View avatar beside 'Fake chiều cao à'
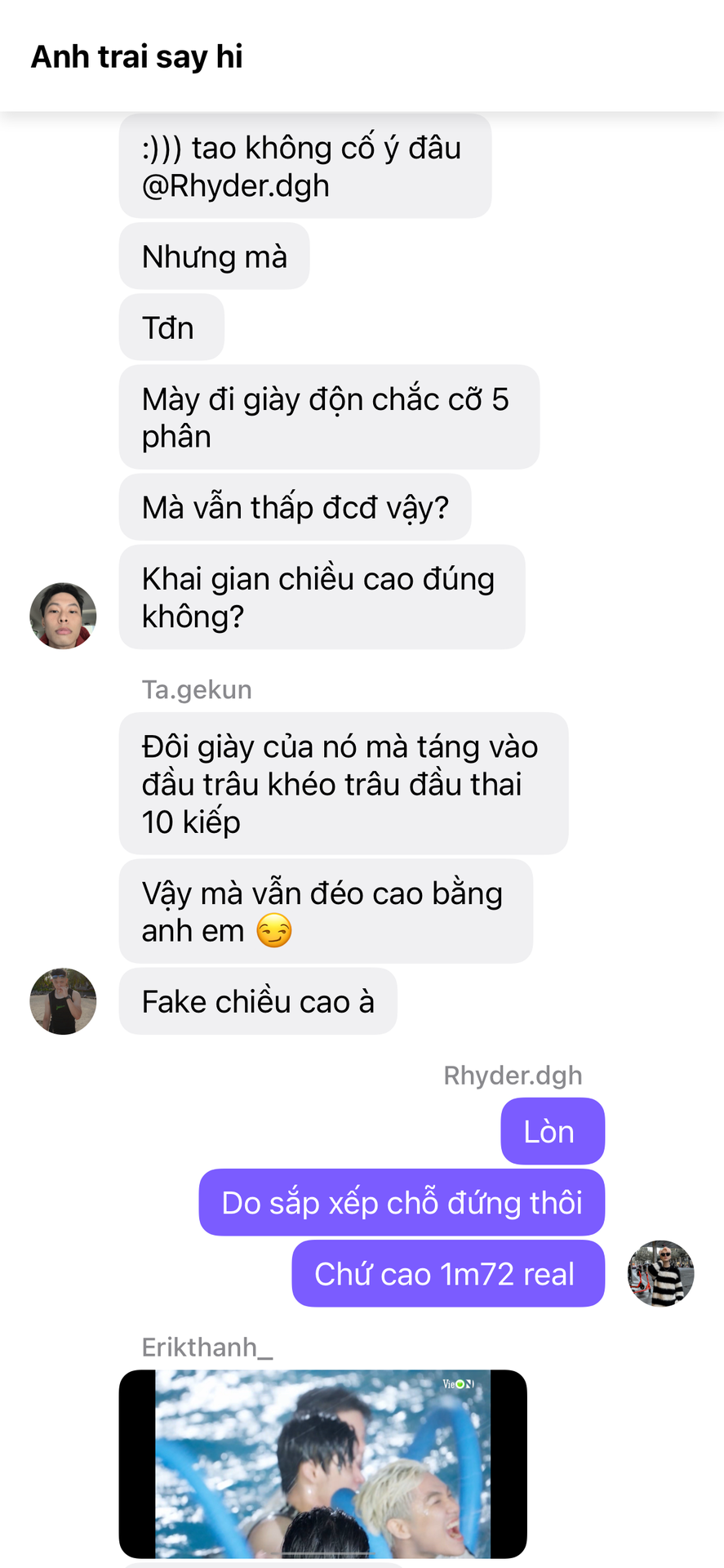 [63, 1001]
